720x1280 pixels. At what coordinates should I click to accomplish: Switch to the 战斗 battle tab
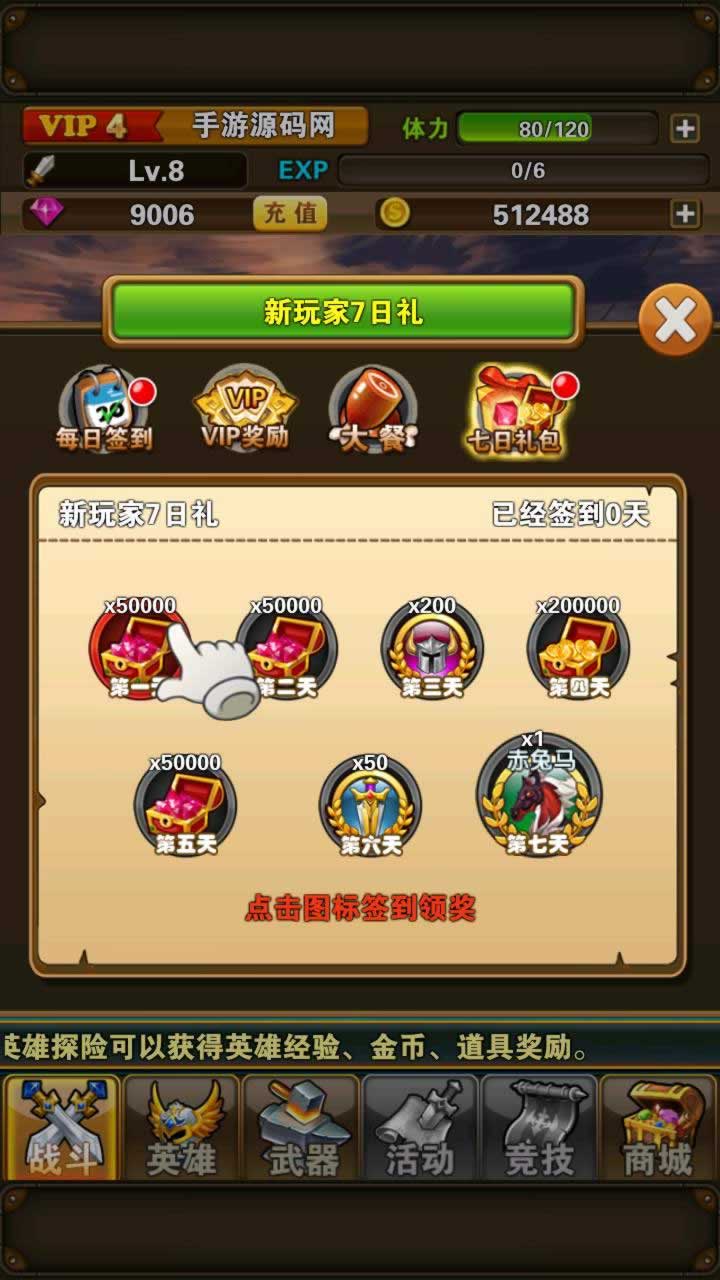62,1128
